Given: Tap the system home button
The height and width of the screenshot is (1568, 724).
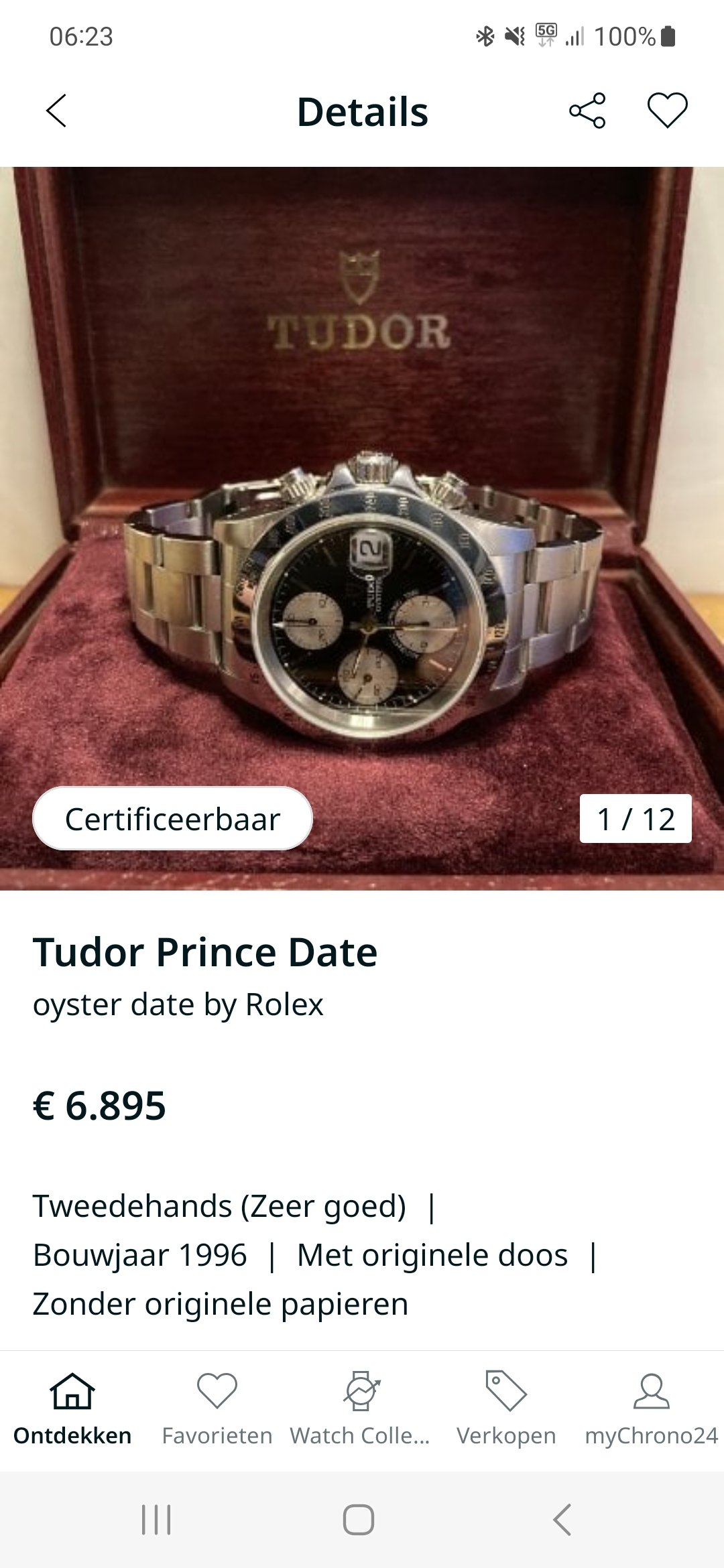Looking at the screenshot, I should (x=359, y=1520).
